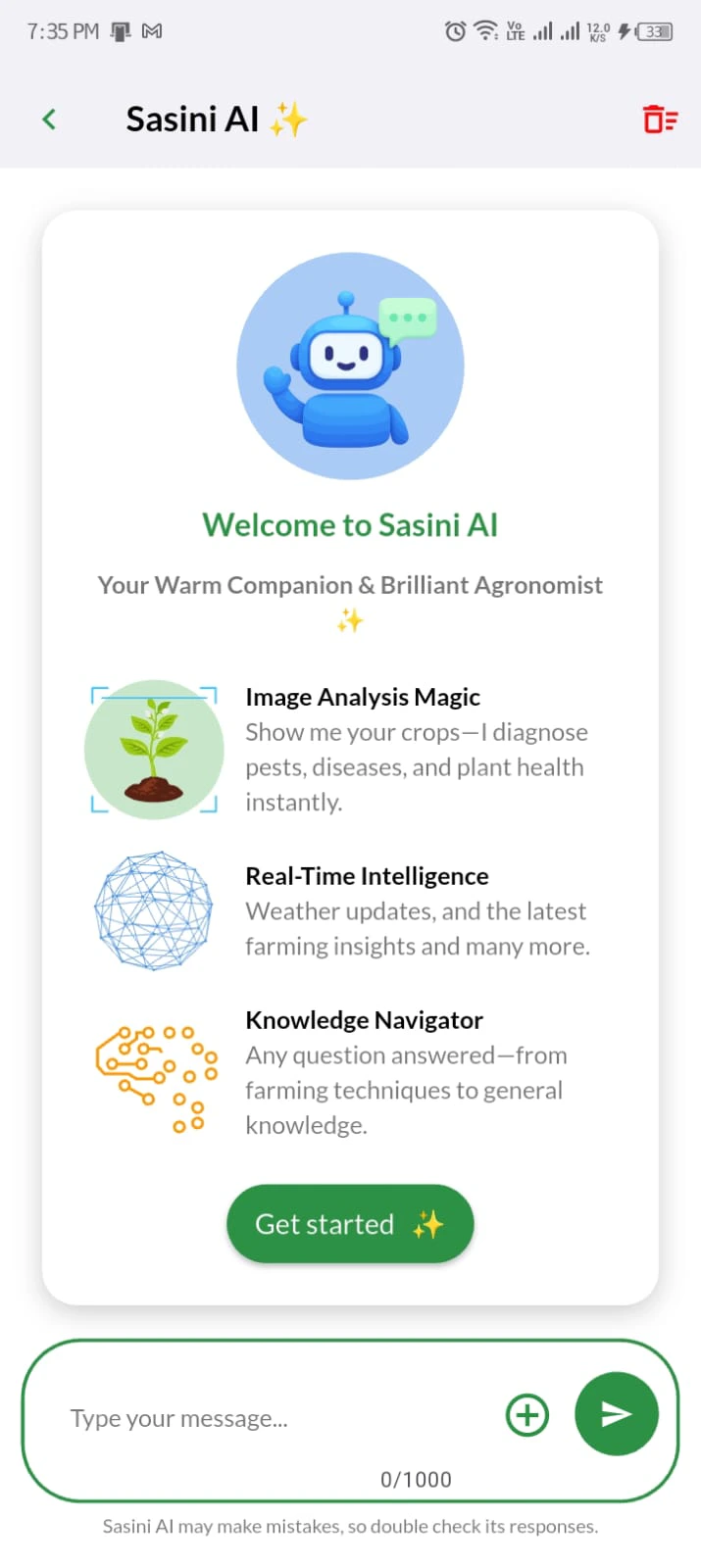Go back using the green arrow

49,120
